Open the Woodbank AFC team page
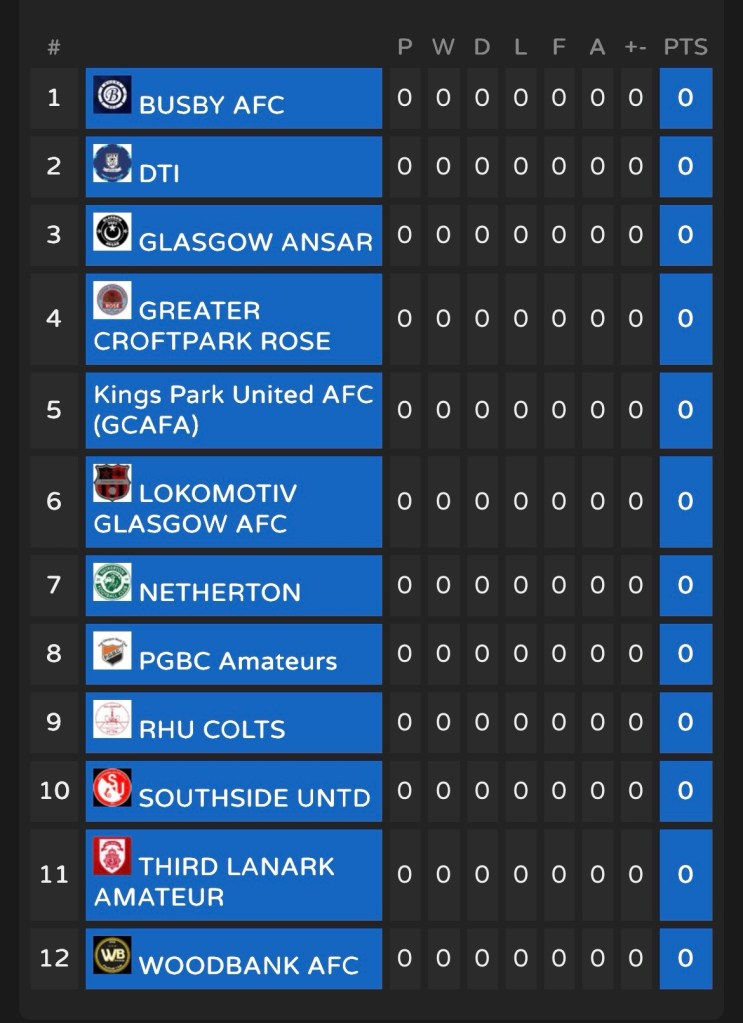This screenshot has width=743, height=1023. (x=248, y=965)
